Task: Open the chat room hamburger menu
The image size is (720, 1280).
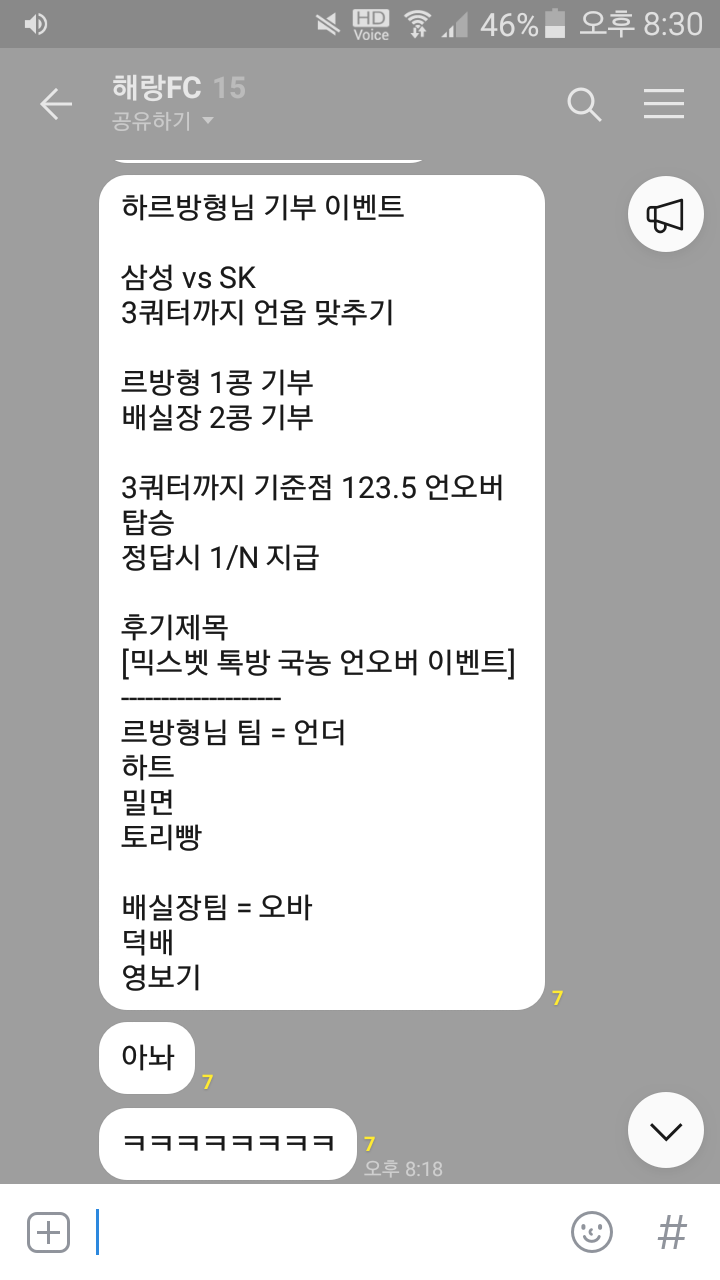Action: (x=663, y=104)
